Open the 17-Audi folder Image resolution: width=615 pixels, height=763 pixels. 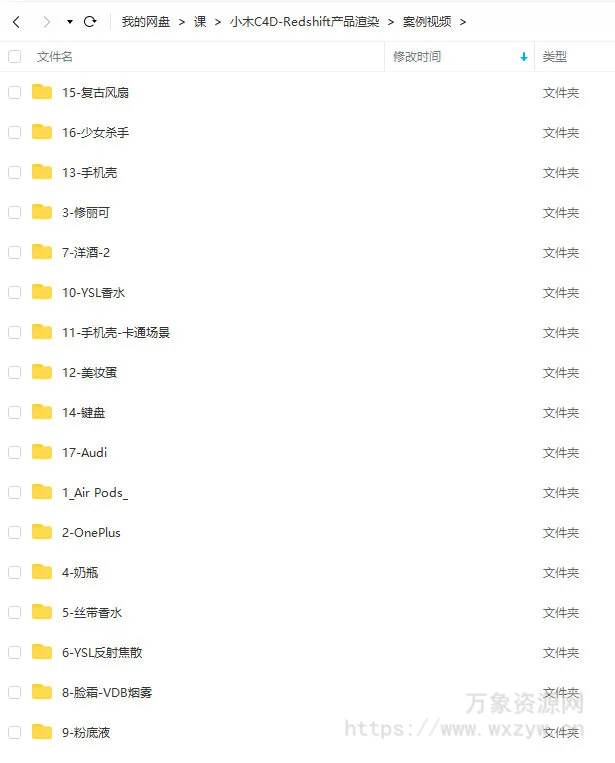84,453
